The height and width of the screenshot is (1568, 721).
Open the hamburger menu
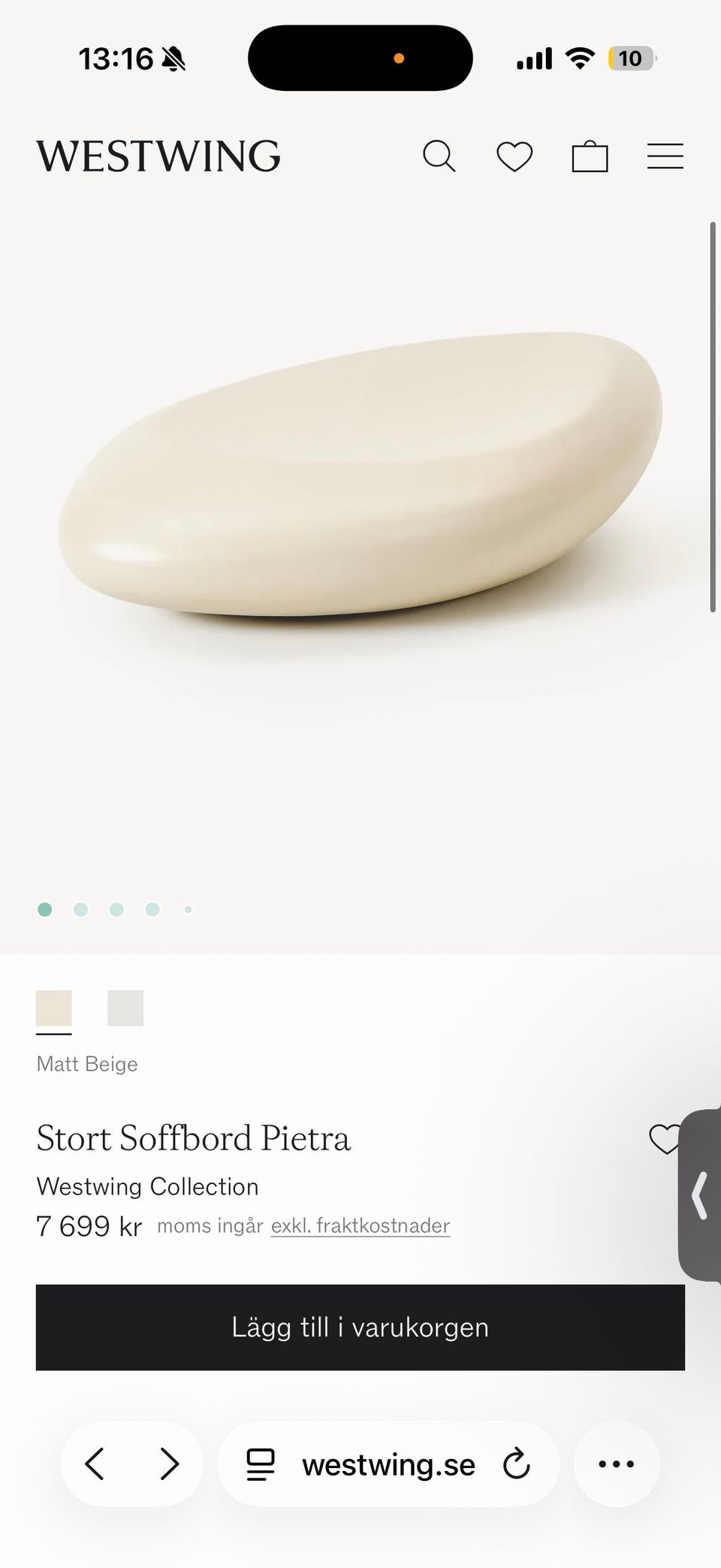(665, 156)
